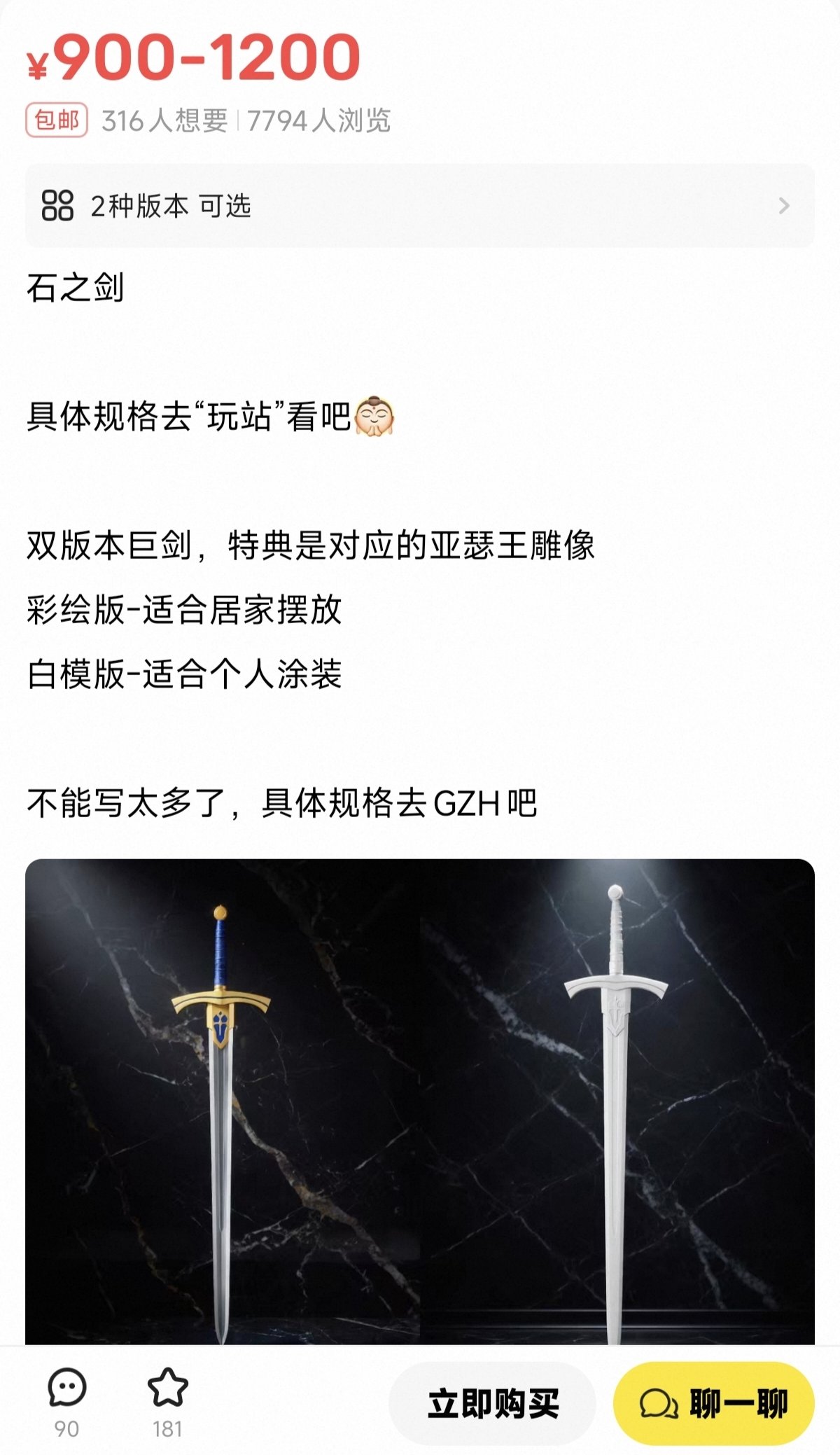Screen dimensions: 840x1455
Task: Open the comments icon showing 90
Action: 67,1388
